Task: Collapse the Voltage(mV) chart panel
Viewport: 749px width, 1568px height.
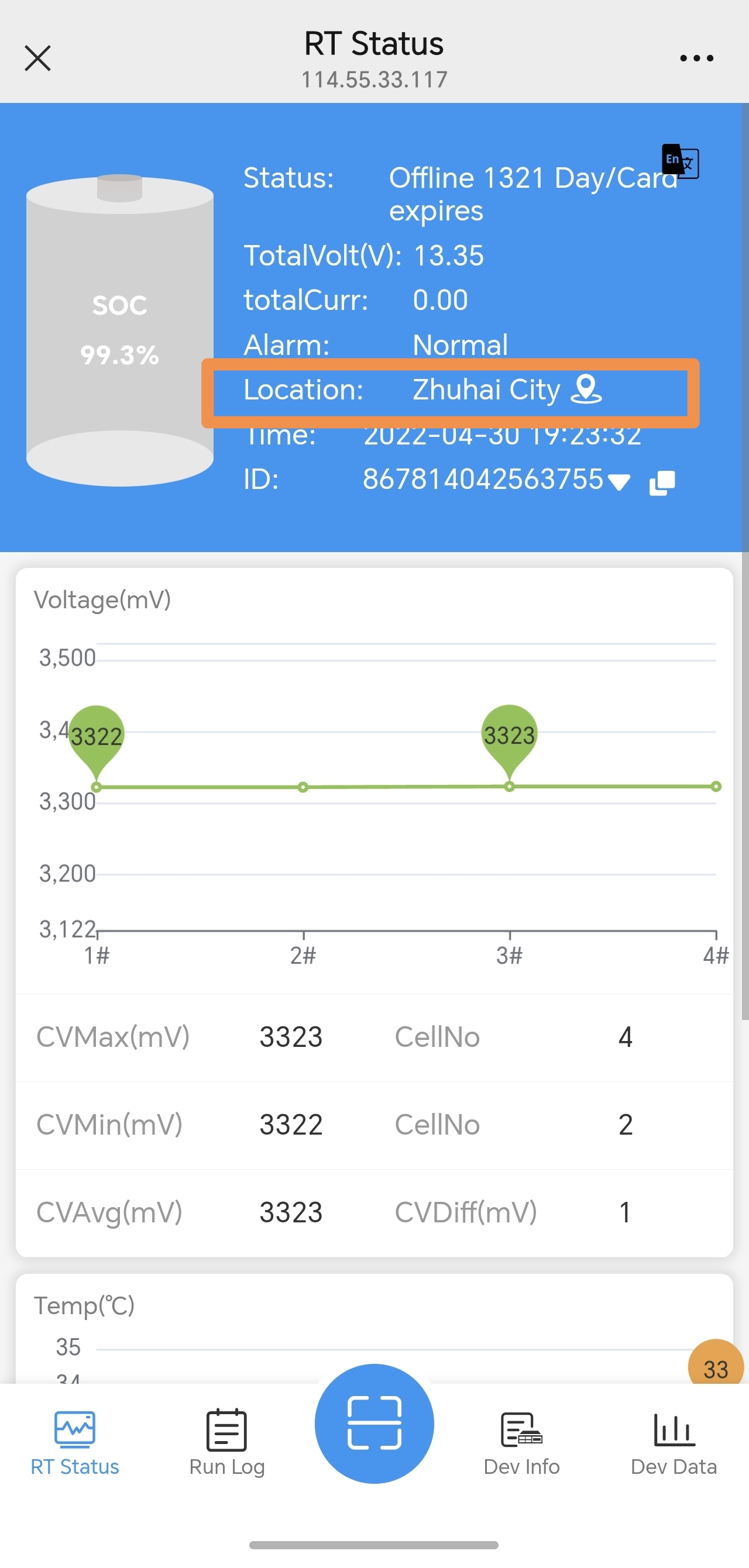Action: point(102,599)
